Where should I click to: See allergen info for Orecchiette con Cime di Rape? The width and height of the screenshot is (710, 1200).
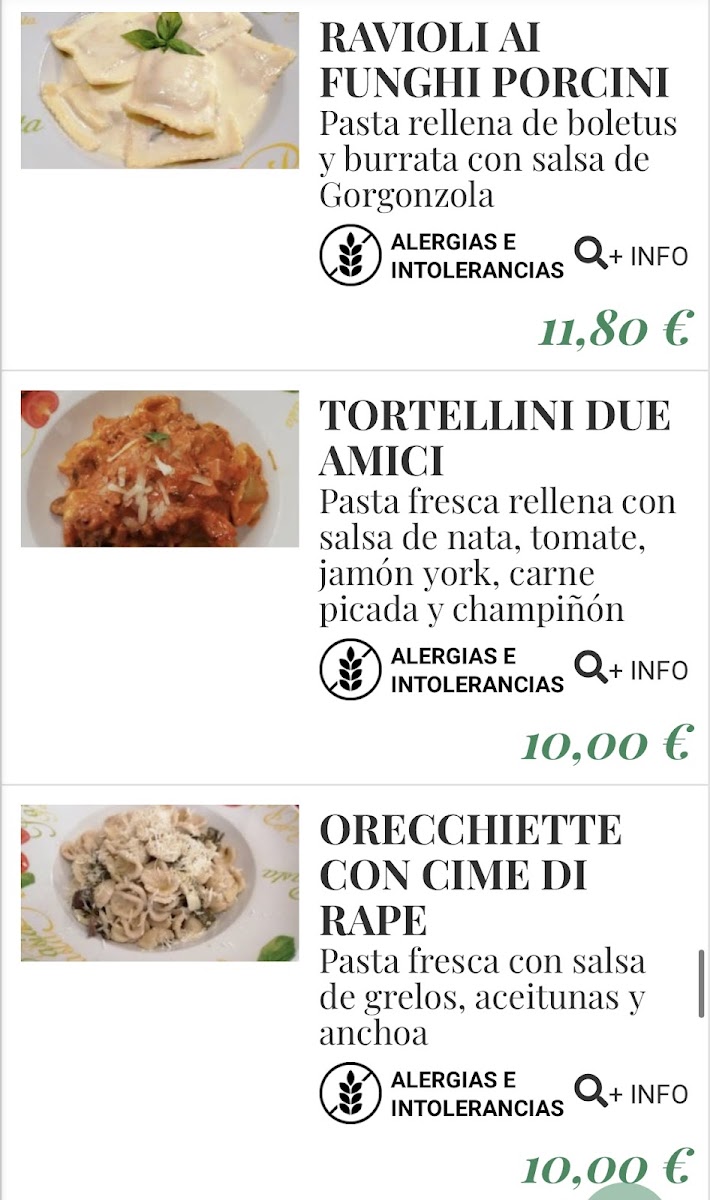point(442,1094)
